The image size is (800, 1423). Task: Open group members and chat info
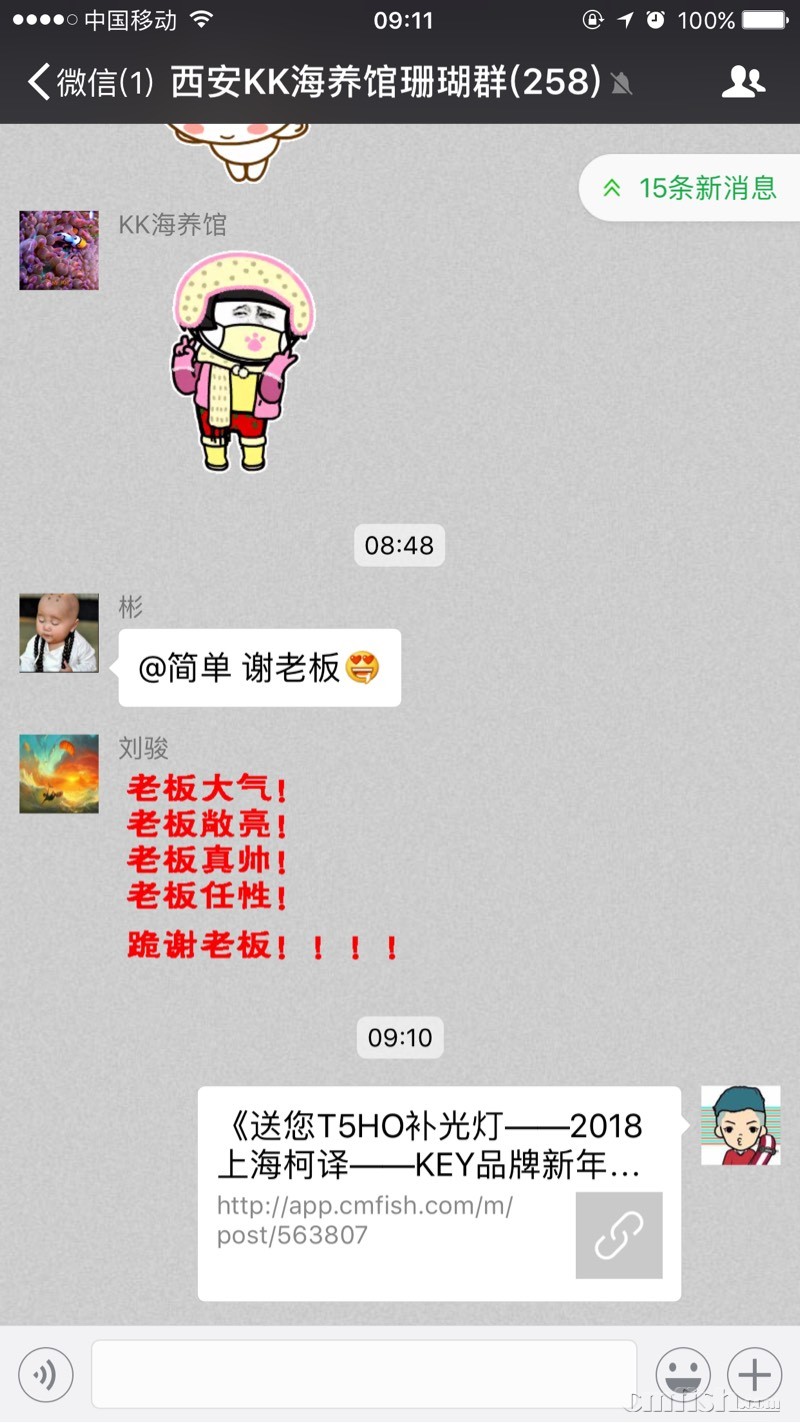click(x=742, y=82)
